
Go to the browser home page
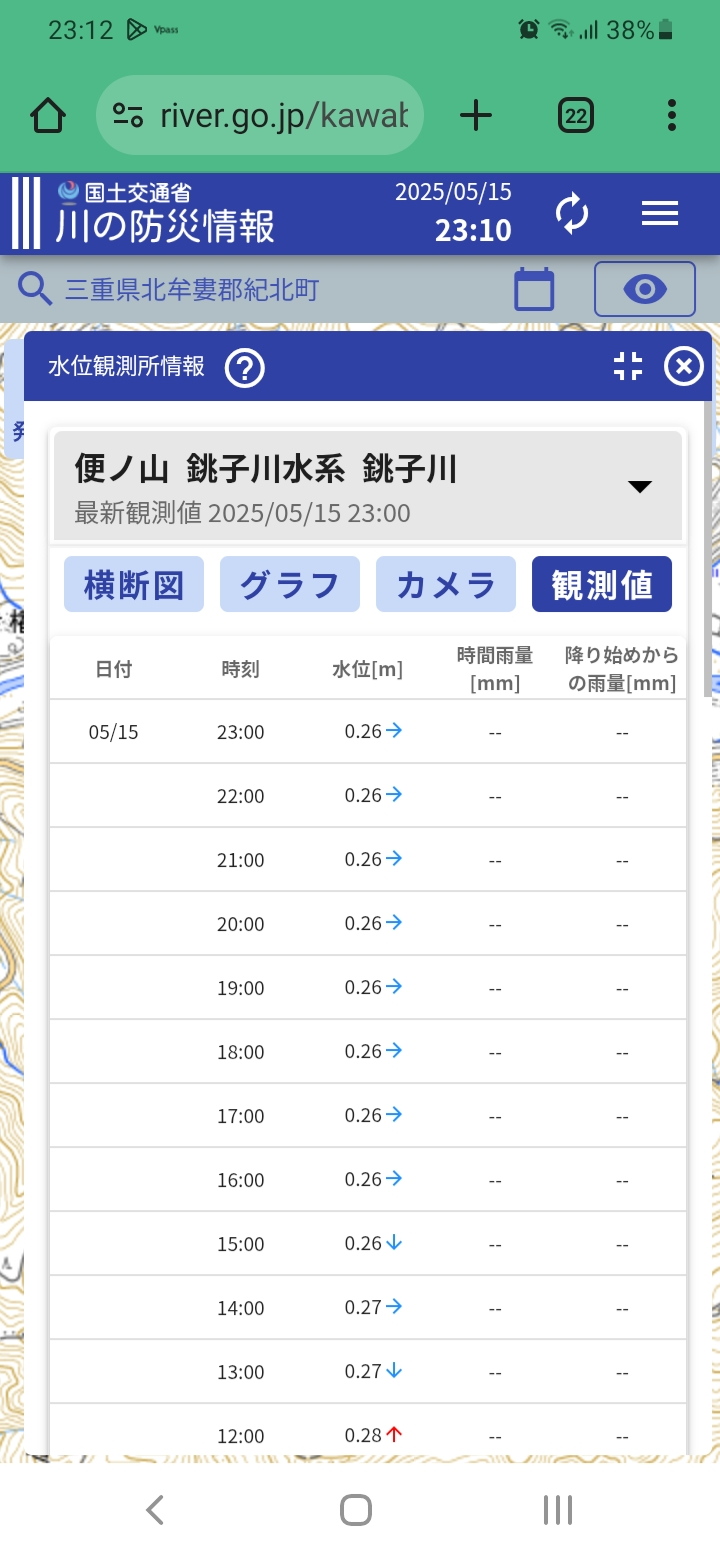48,116
